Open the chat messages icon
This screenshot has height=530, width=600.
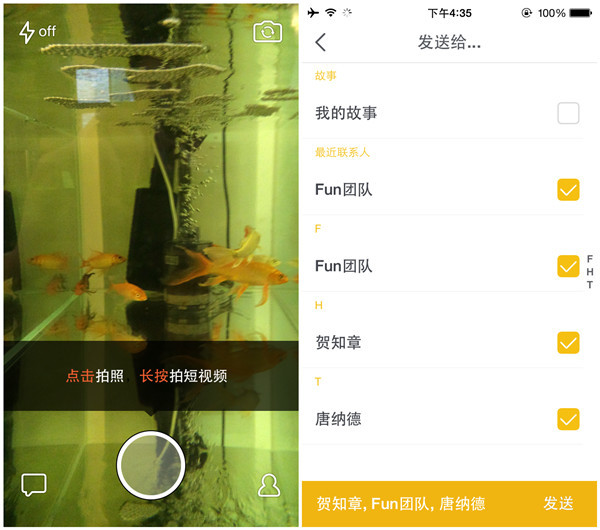click(x=34, y=486)
